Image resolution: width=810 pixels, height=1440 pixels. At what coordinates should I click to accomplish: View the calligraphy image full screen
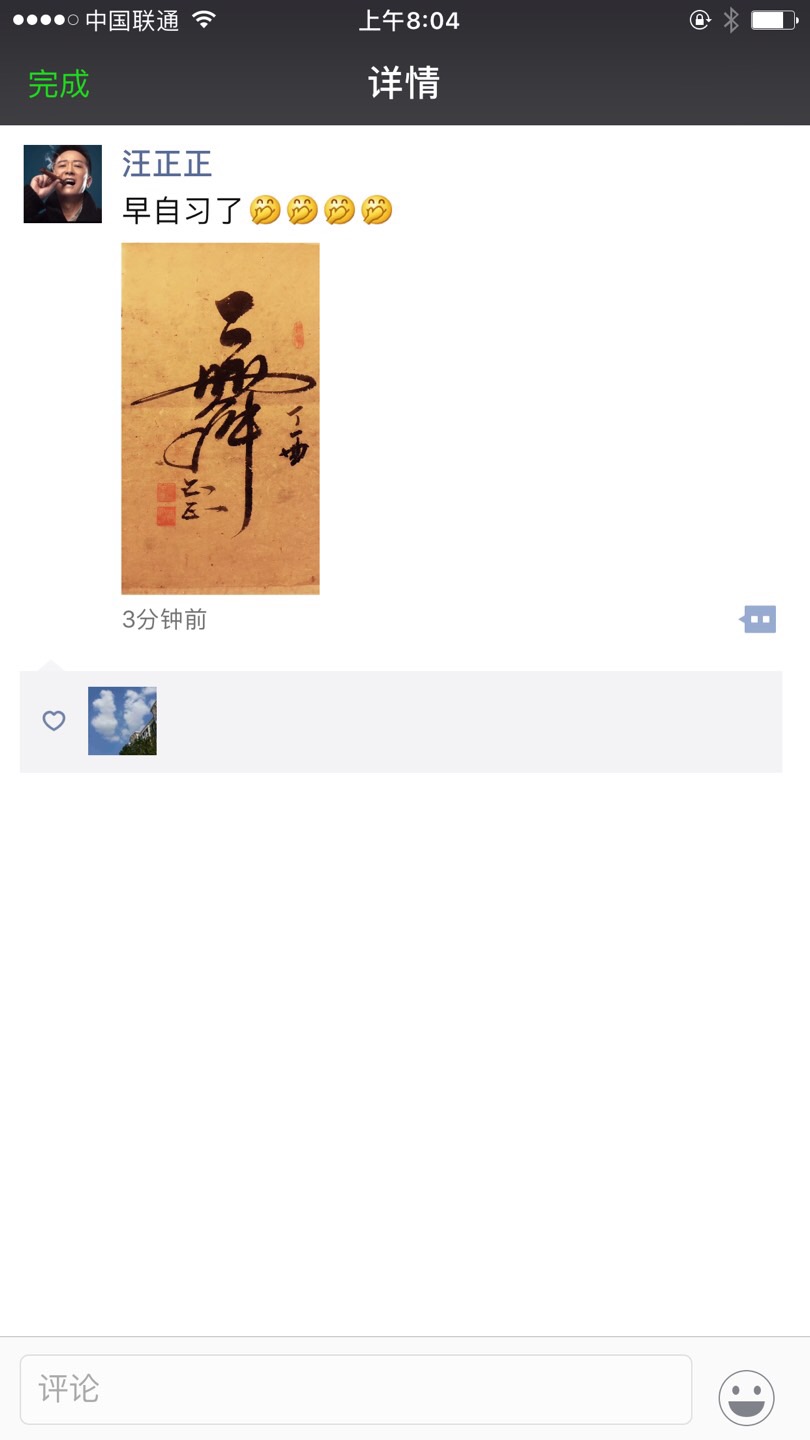pyautogui.click(x=220, y=418)
